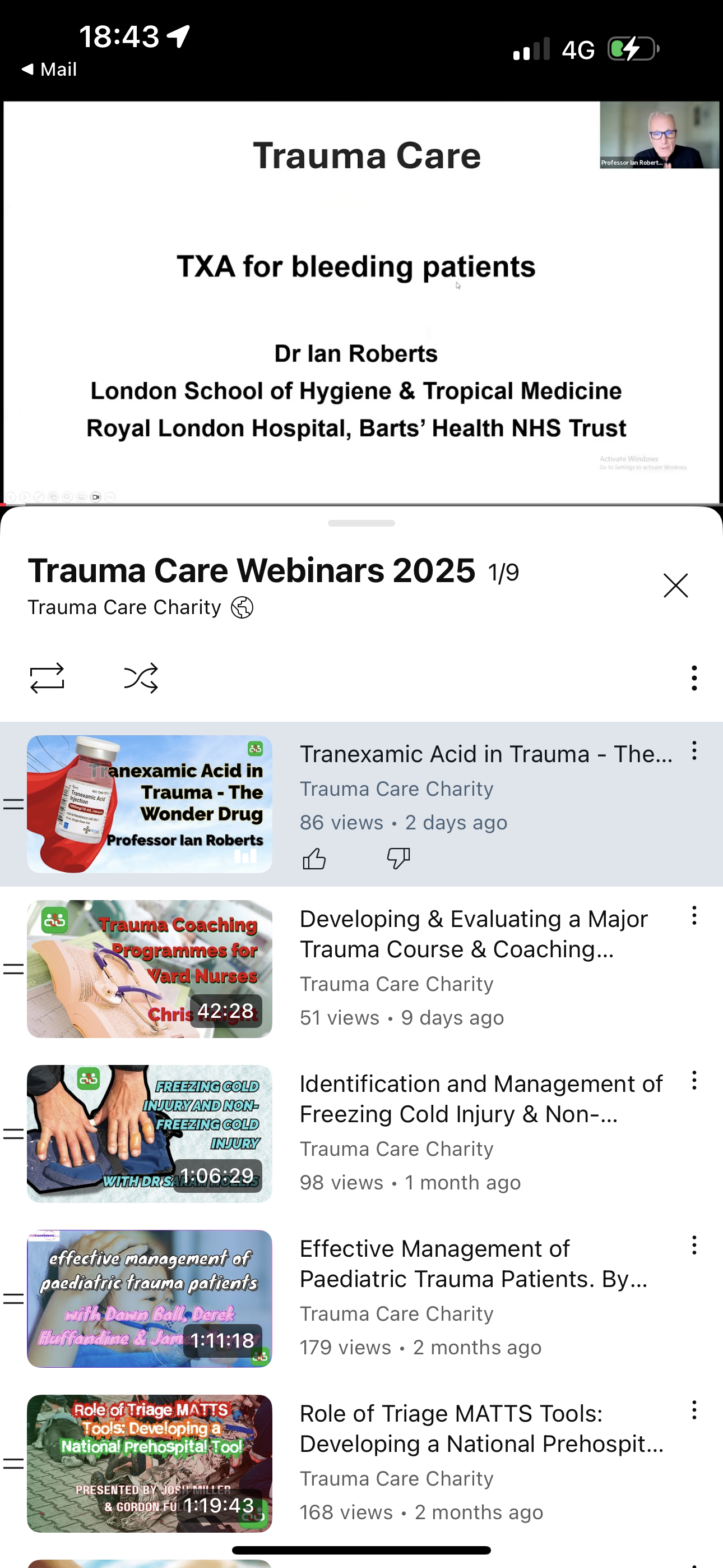Image resolution: width=723 pixels, height=1568 pixels.
Task: Return to the Mail app
Action: [x=49, y=70]
